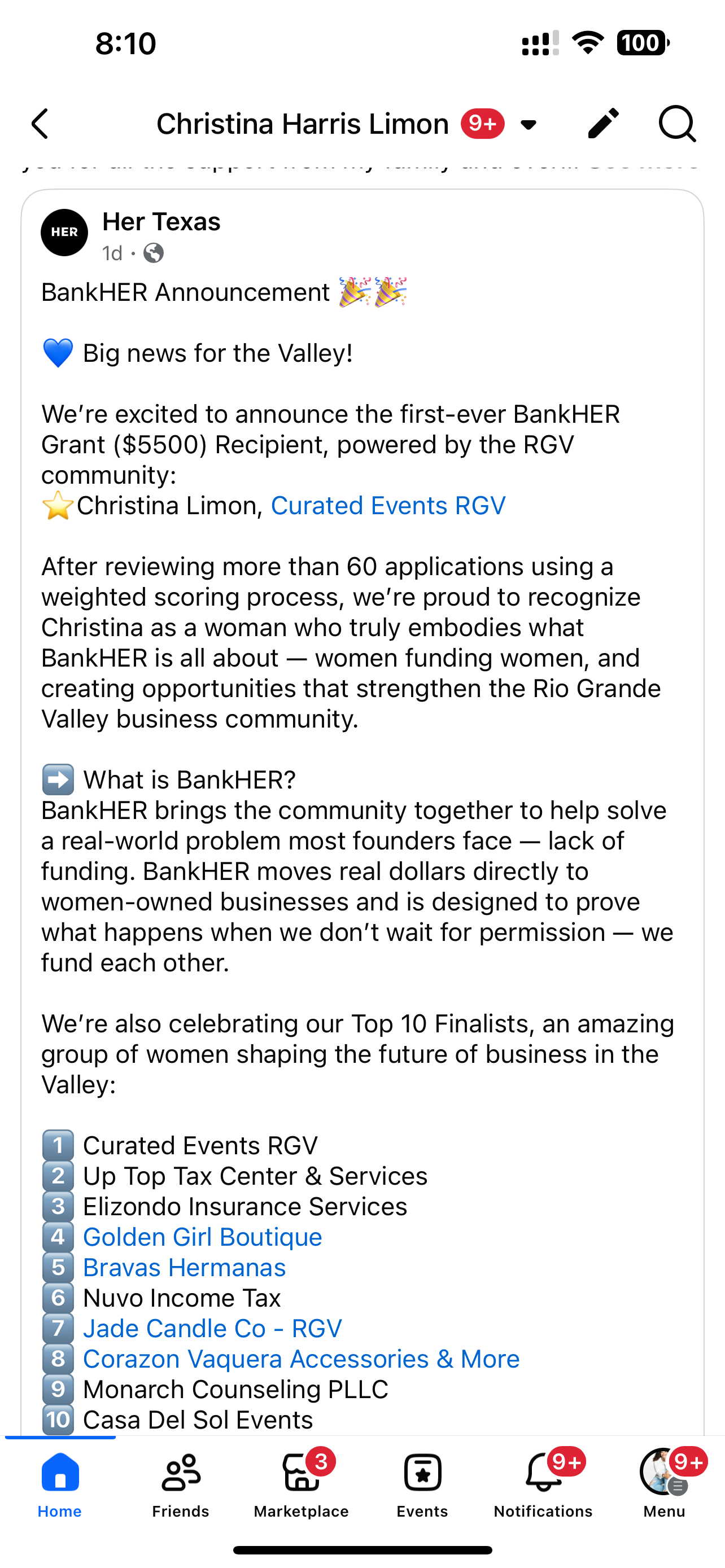Go to the Events tab
Viewport: 725px width, 1568px height.
pyautogui.click(x=422, y=1484)
